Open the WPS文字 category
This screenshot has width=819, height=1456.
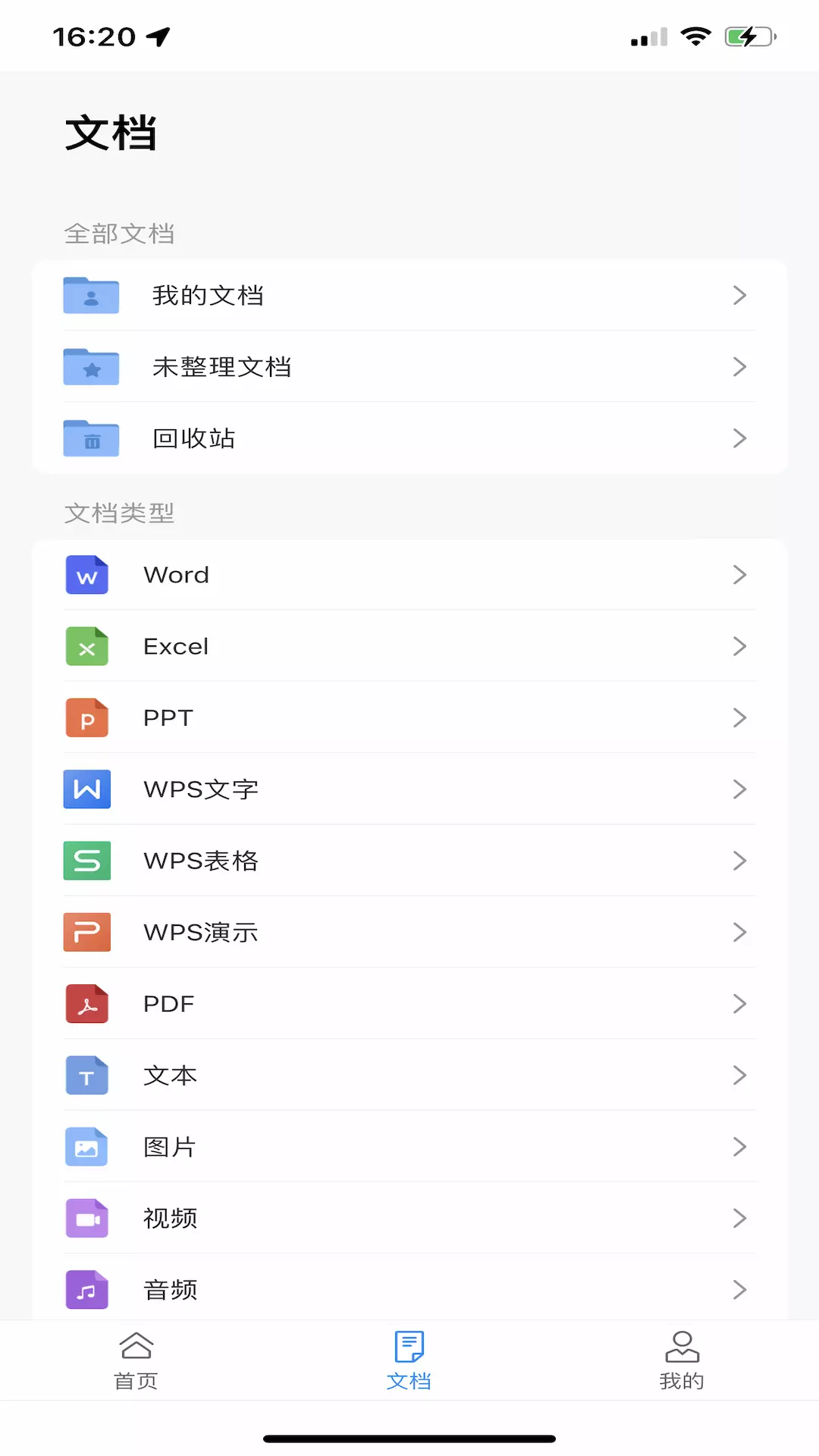[409, 789]
